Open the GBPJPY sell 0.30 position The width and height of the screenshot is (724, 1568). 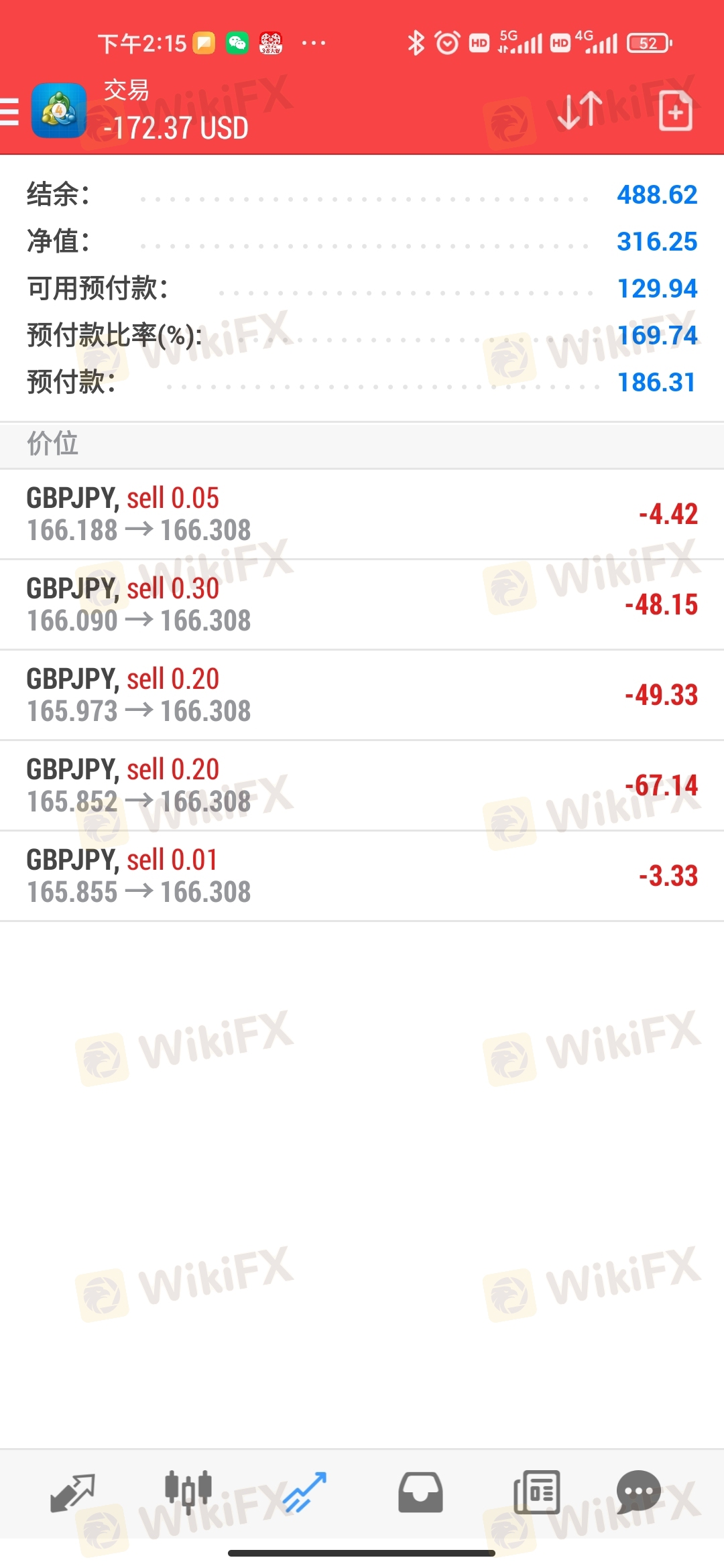pos(362,604)
